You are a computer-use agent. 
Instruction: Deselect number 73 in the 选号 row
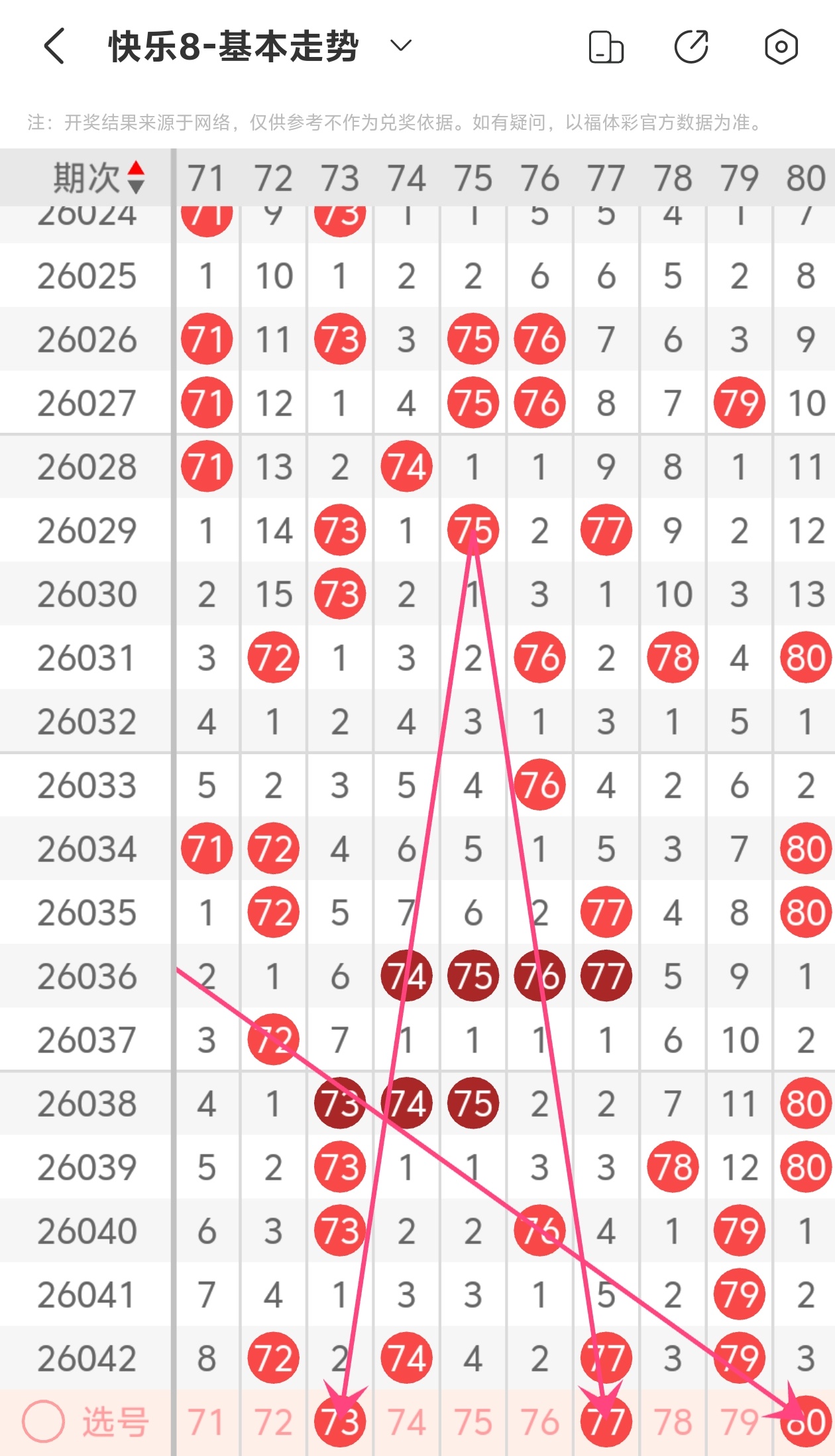pyautogui.click(x=340, y=1422)
